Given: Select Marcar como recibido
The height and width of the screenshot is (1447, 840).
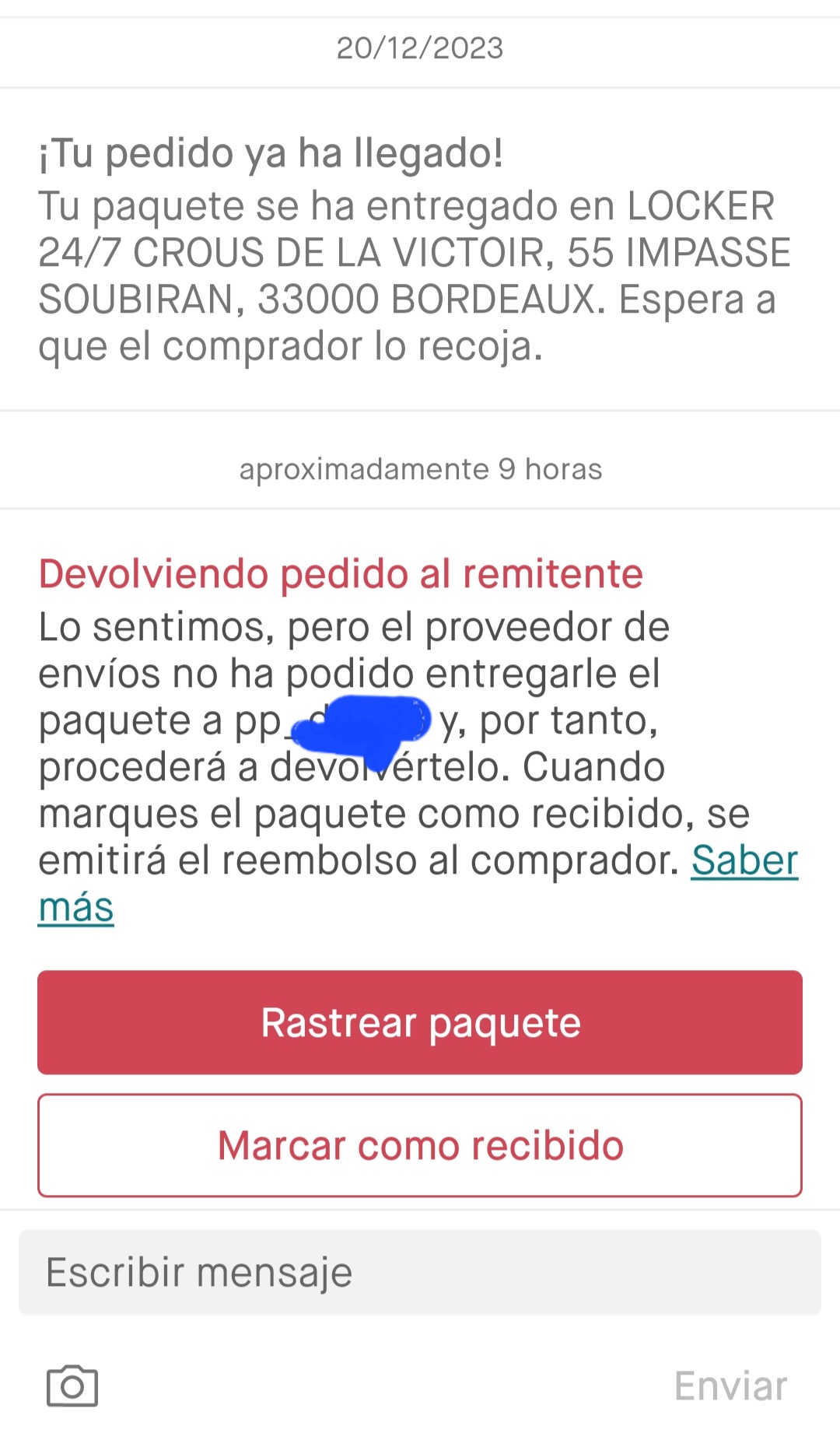Looking at the screenshot, I should click(420, 1145).
